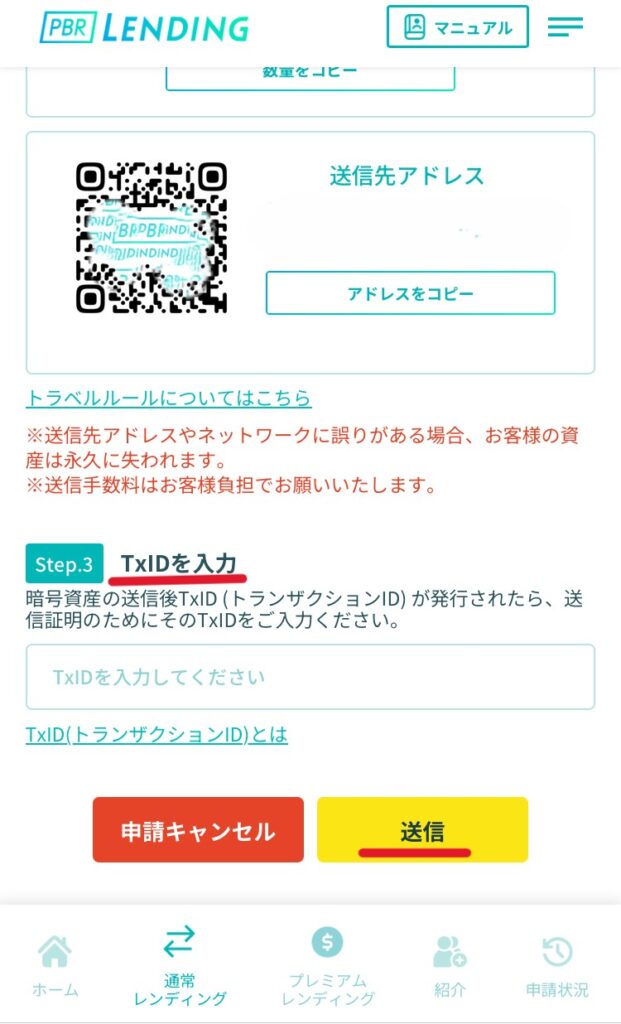Go to the ホーム tab
The width and height of the screenshot is (621, 1024).
pyautogui.click(x=55, y=966)
